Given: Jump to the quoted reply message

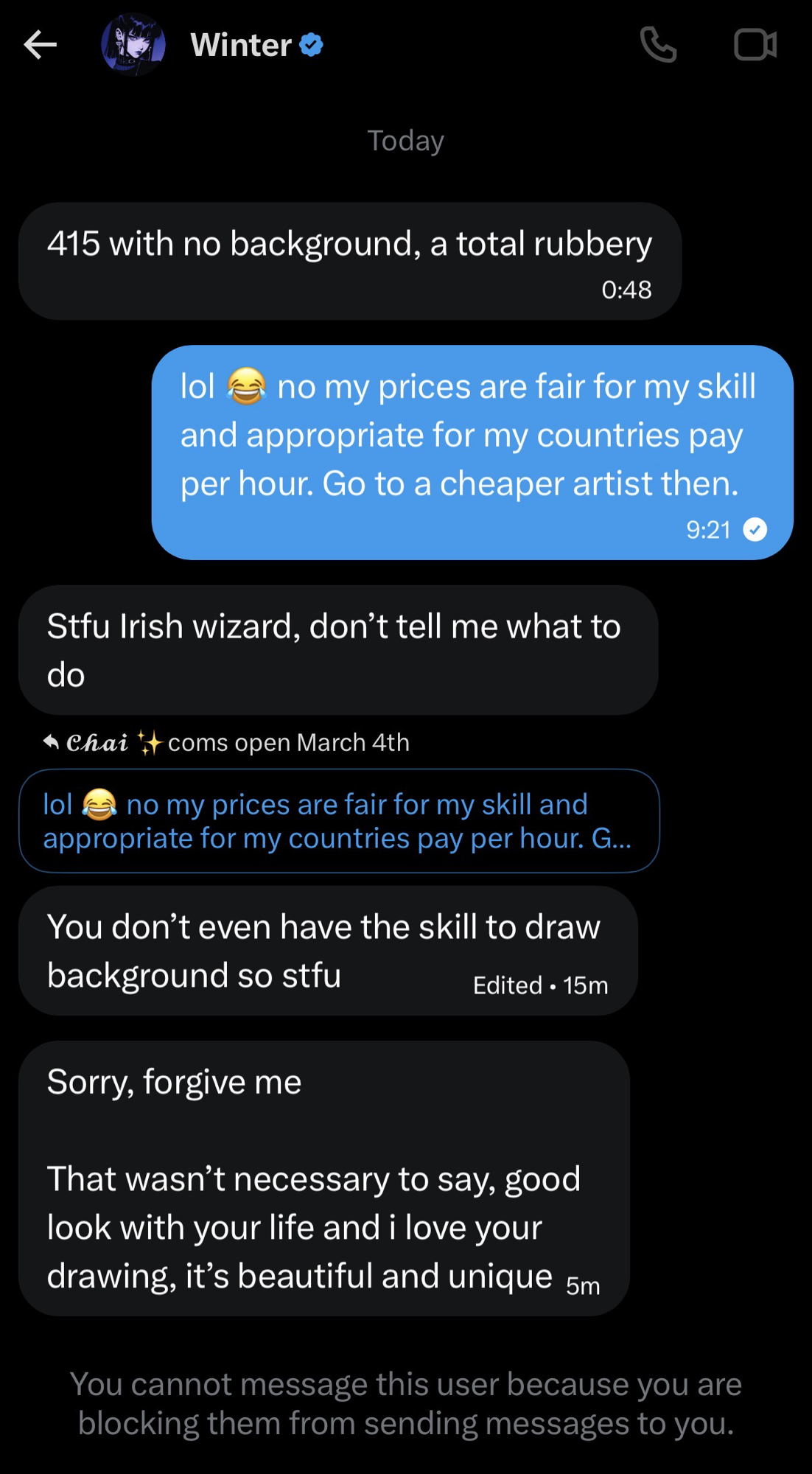Looking at the screenshot, I should 338,821.
